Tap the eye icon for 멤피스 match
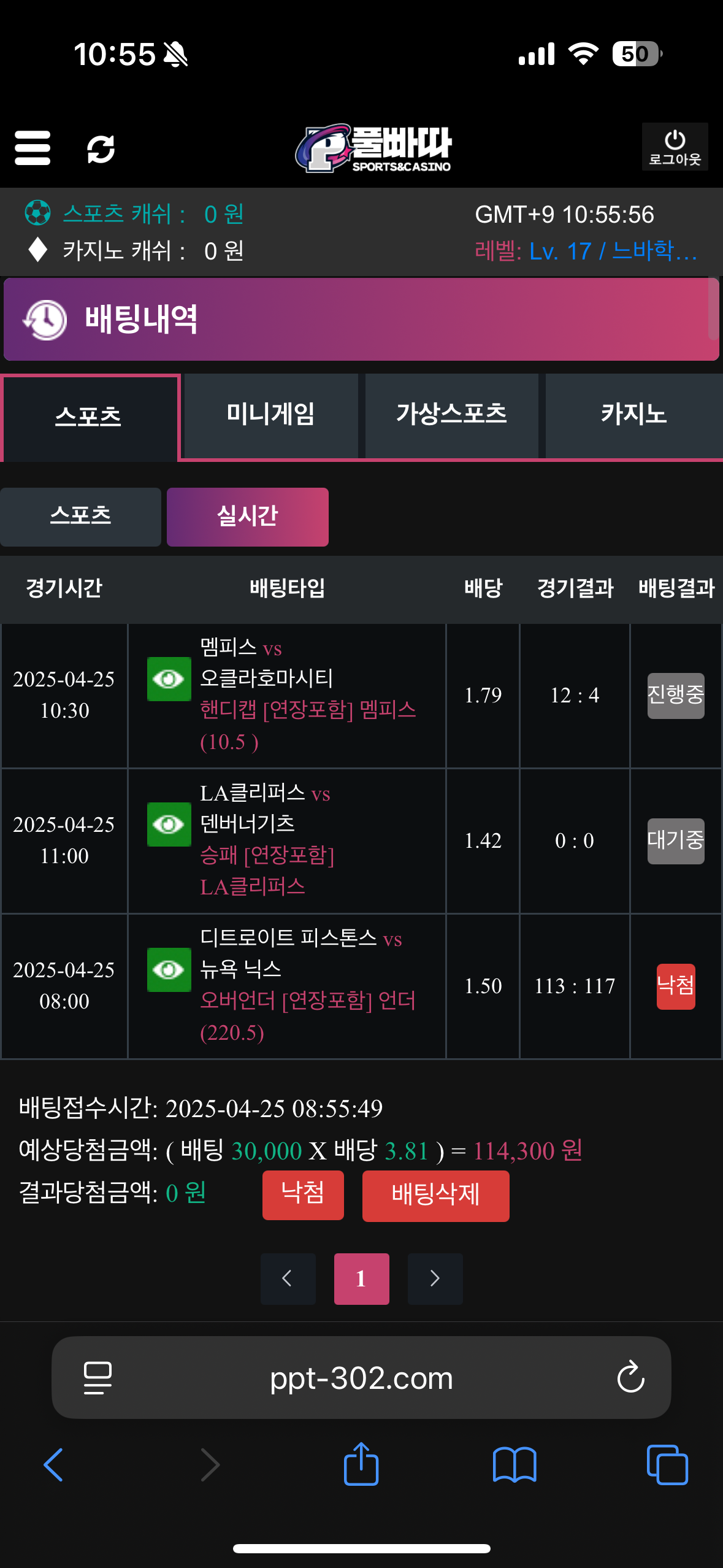This screenshot has height=1568, width=723. [x=169, y=679]
